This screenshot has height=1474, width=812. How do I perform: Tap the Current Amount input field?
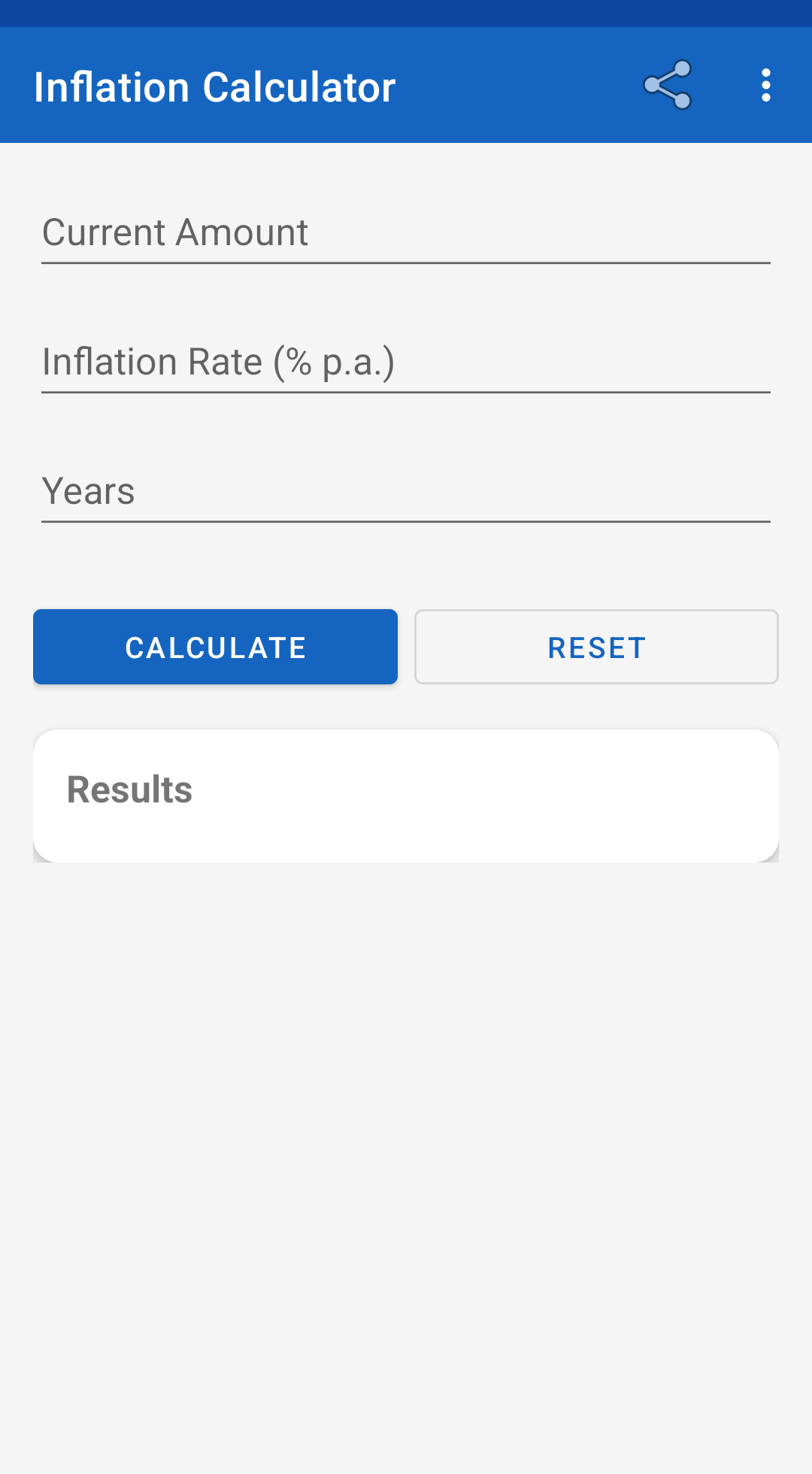[406, 233]
